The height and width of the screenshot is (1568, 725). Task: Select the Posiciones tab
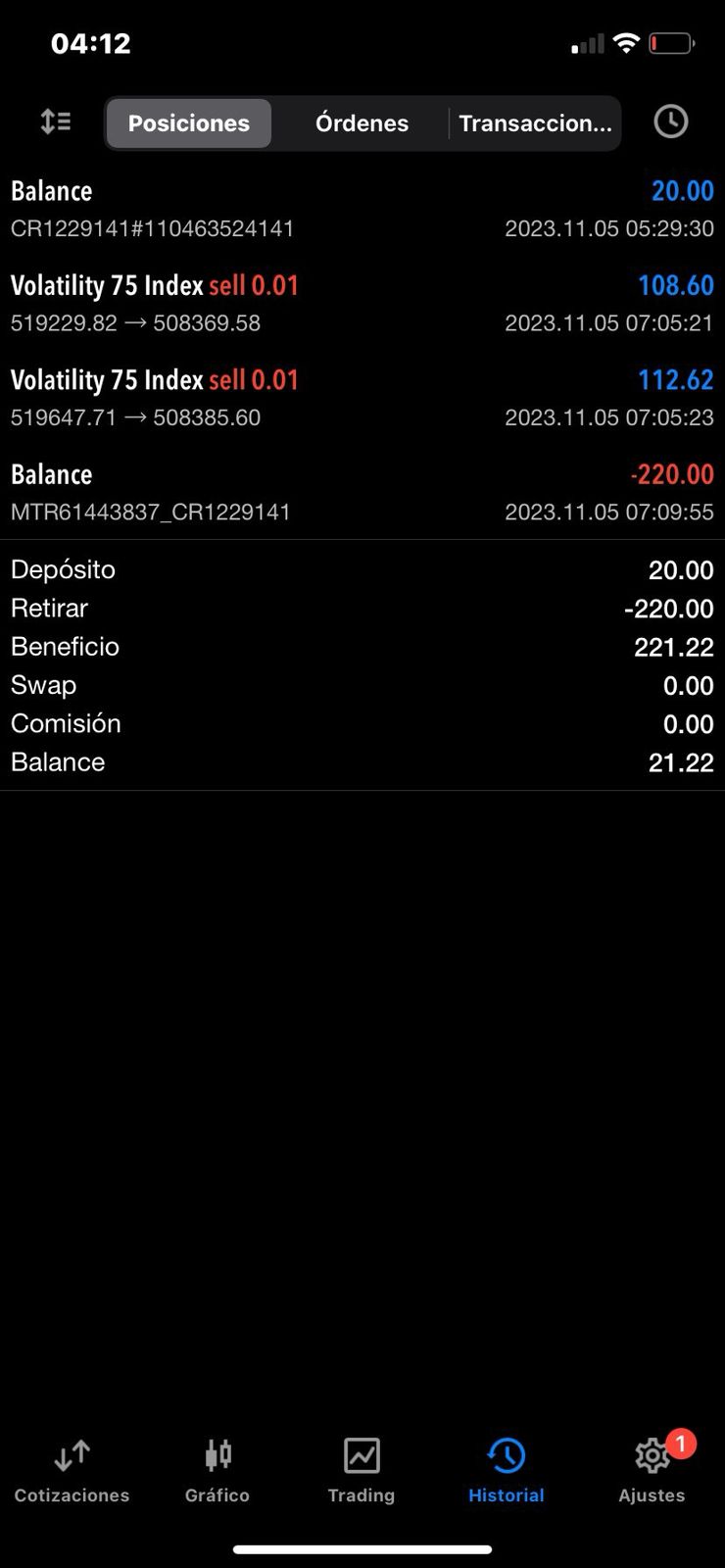[188, 122]
